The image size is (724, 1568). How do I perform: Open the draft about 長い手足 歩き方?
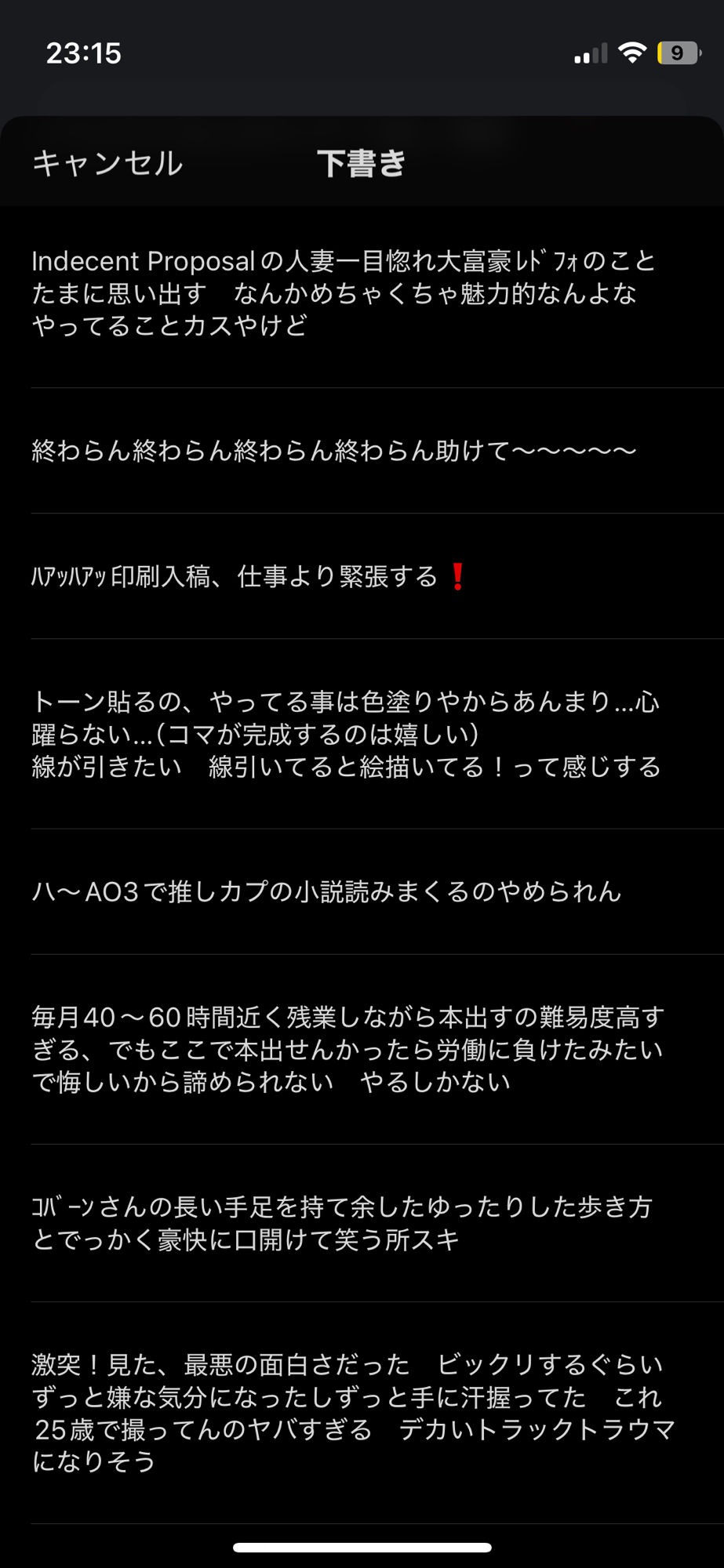click(x=342, y=1223)
